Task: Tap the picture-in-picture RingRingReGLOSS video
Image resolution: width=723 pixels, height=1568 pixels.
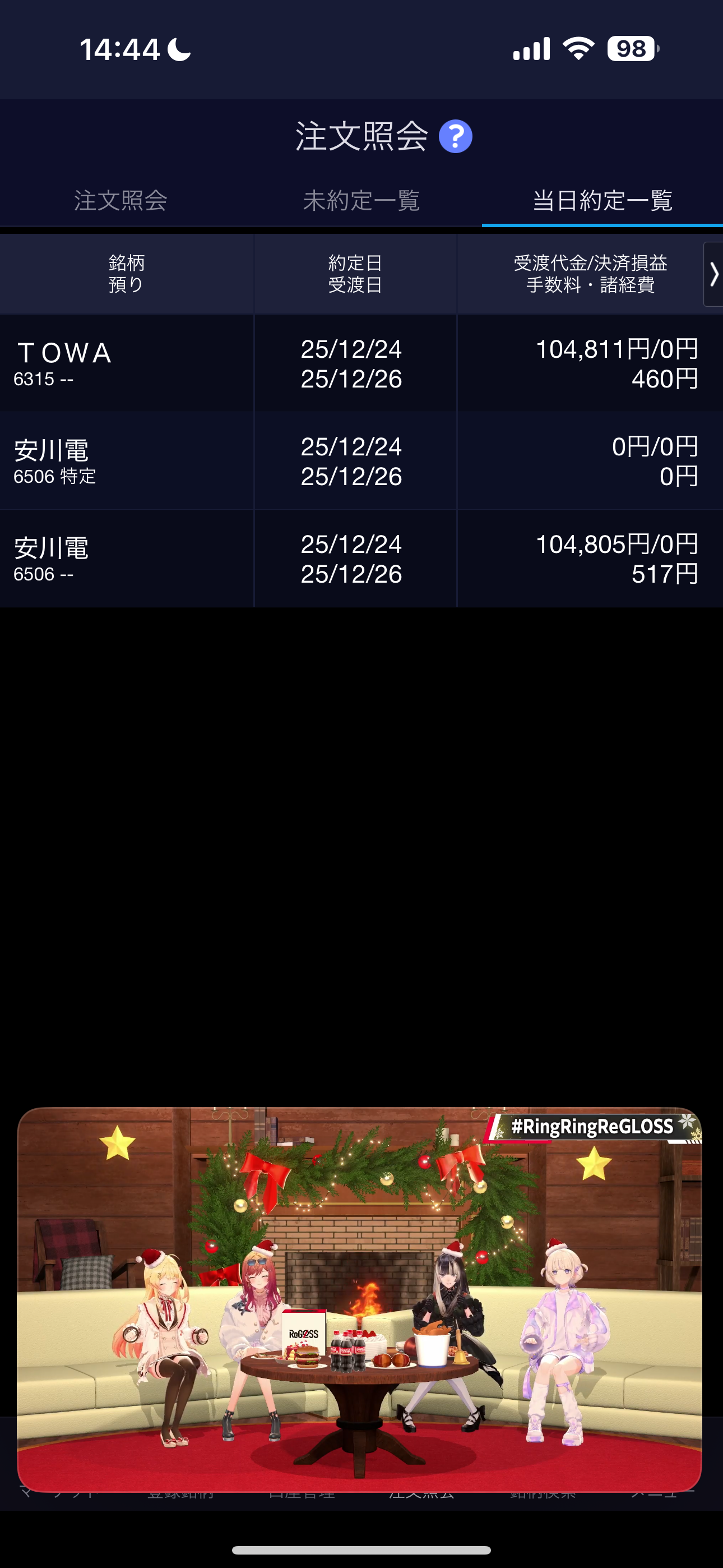Action: point(360,1299)
